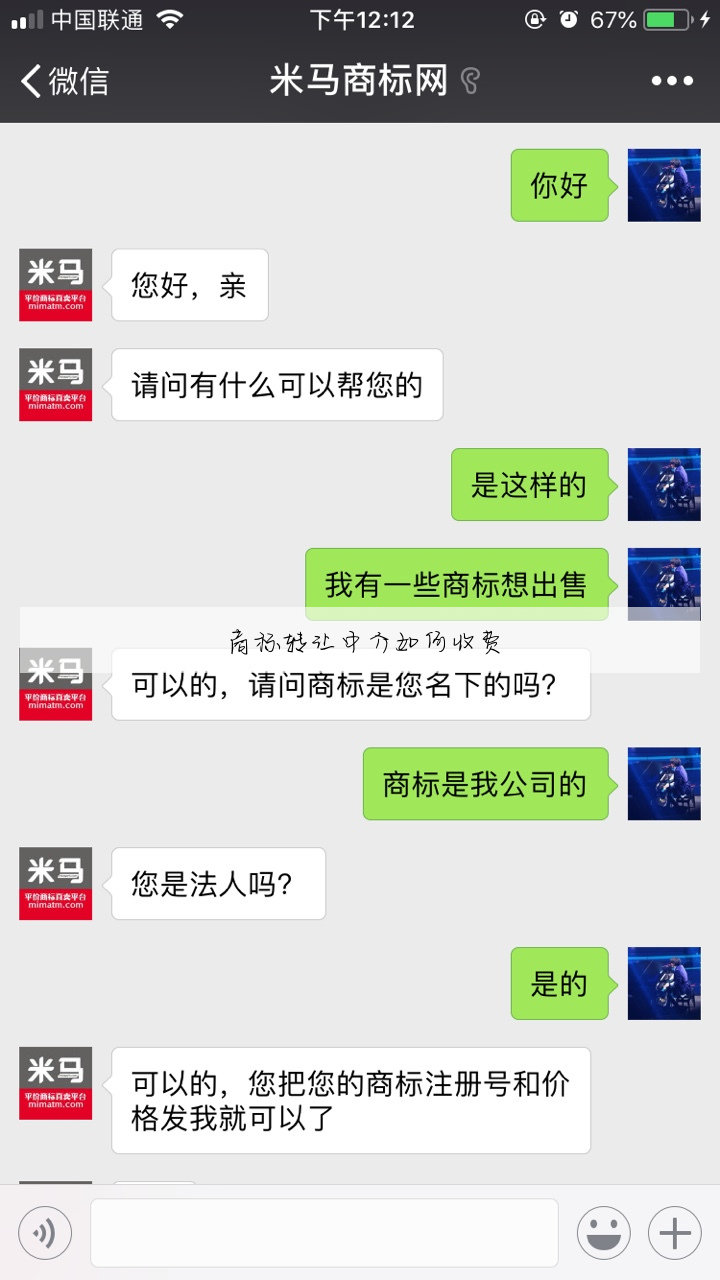The height and width of the screenshot is (1280, 720).
Task: Tap your own profile avatar
Action: pos(663,185)
